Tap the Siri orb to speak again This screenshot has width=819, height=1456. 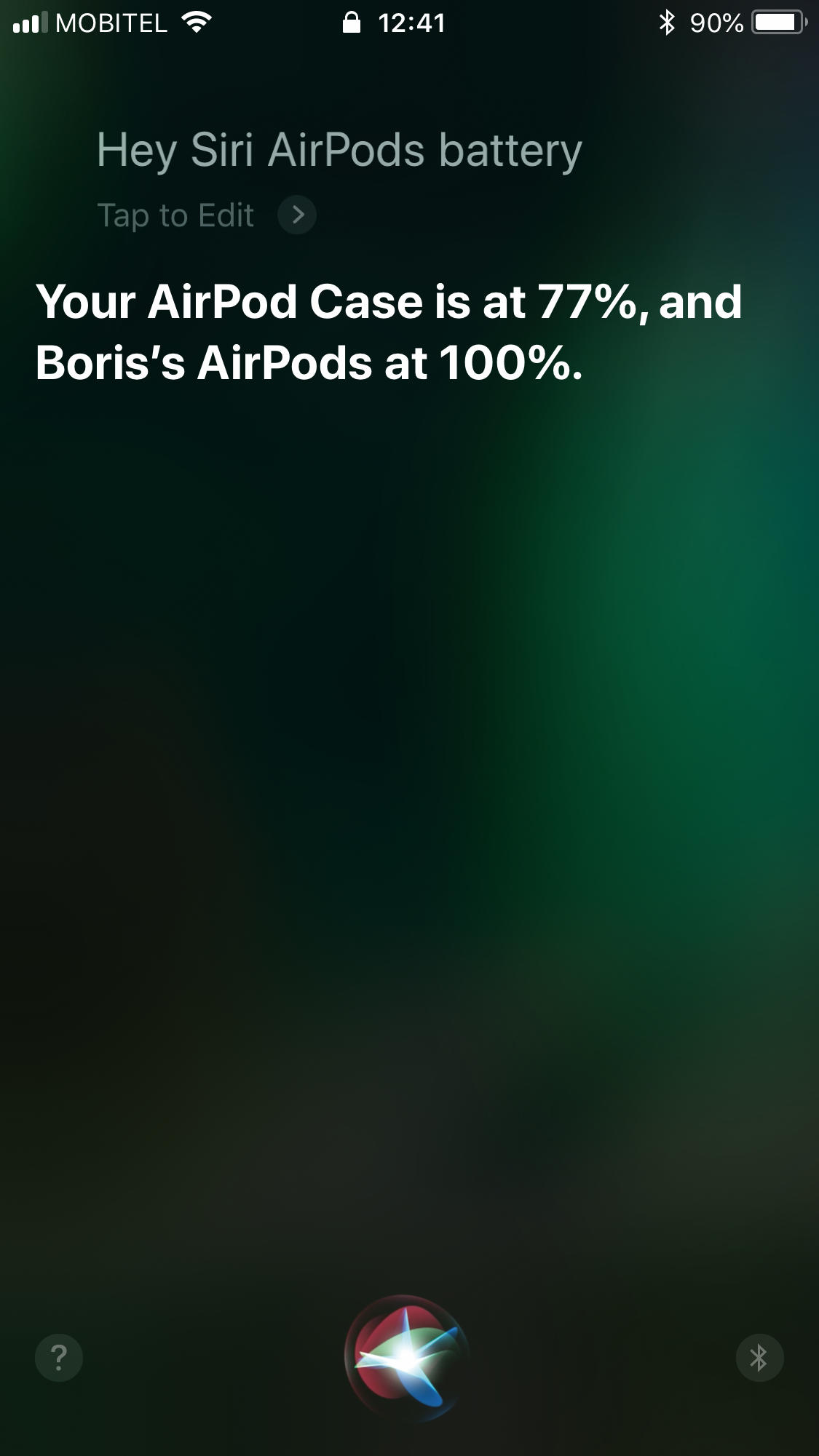click(408, 1358)
